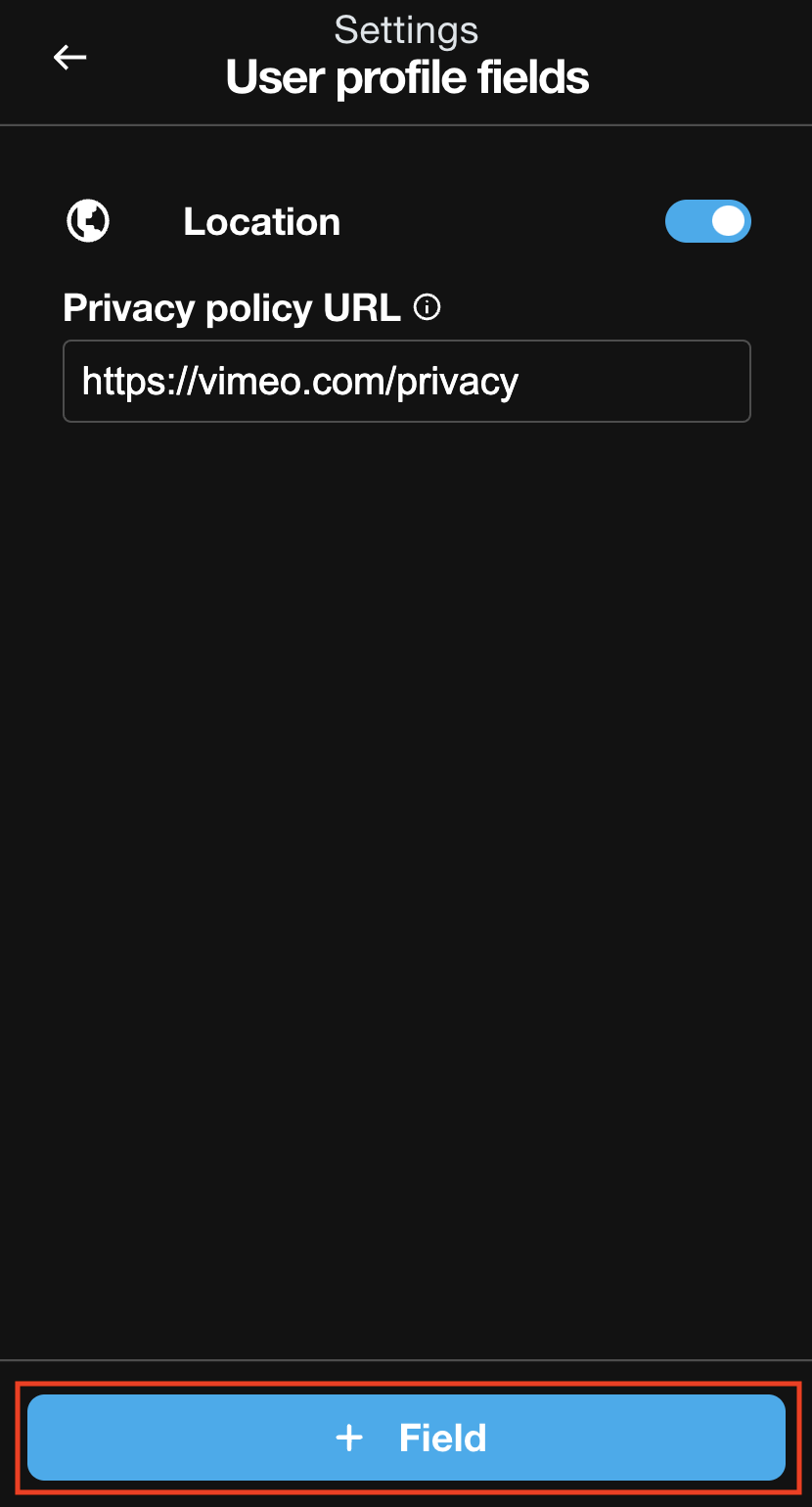The width and height of the screenshot is (812, 1507).
Task: Edit the Privacy policy URL field
Action: [406, 382]
